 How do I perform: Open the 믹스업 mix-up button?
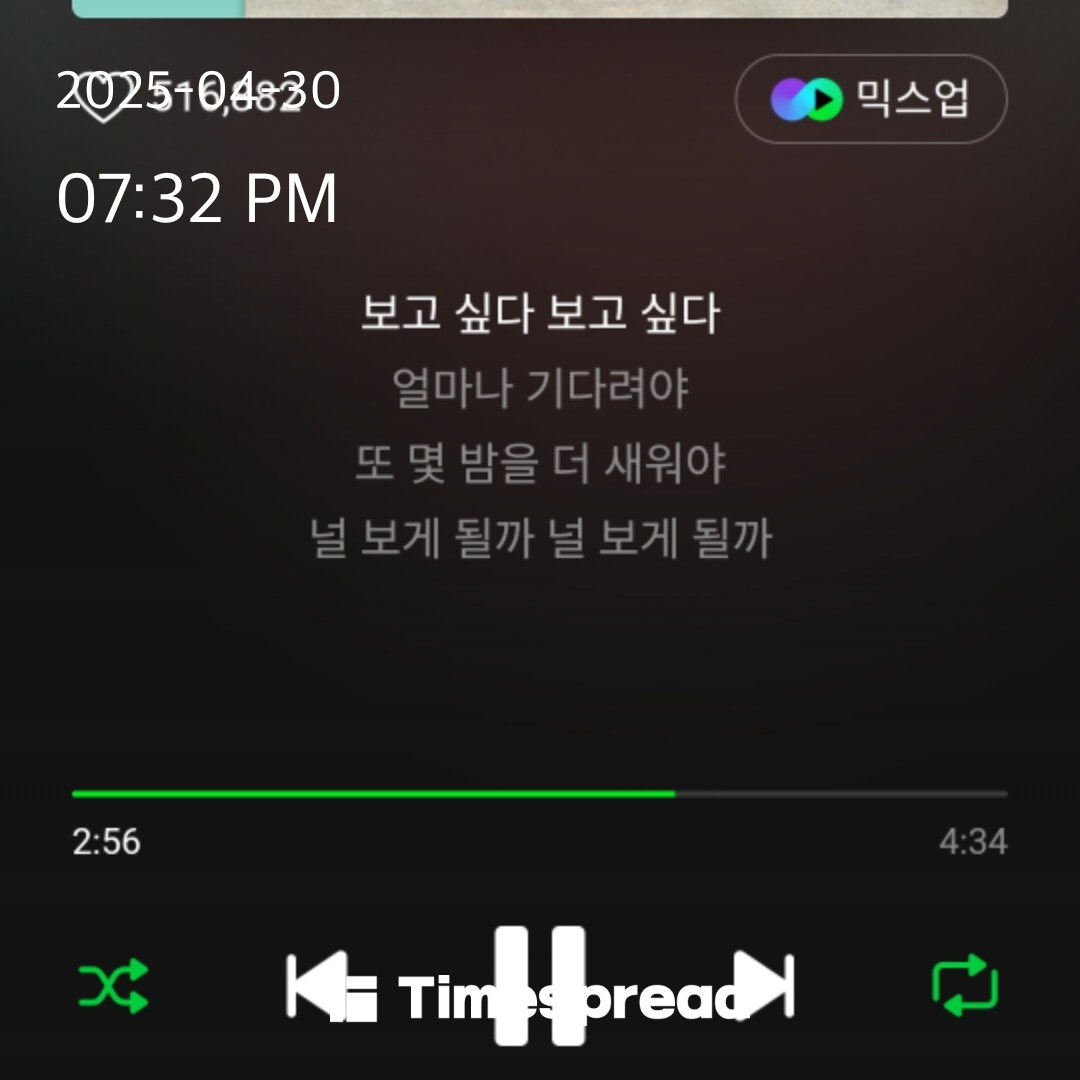coord(871,99)
